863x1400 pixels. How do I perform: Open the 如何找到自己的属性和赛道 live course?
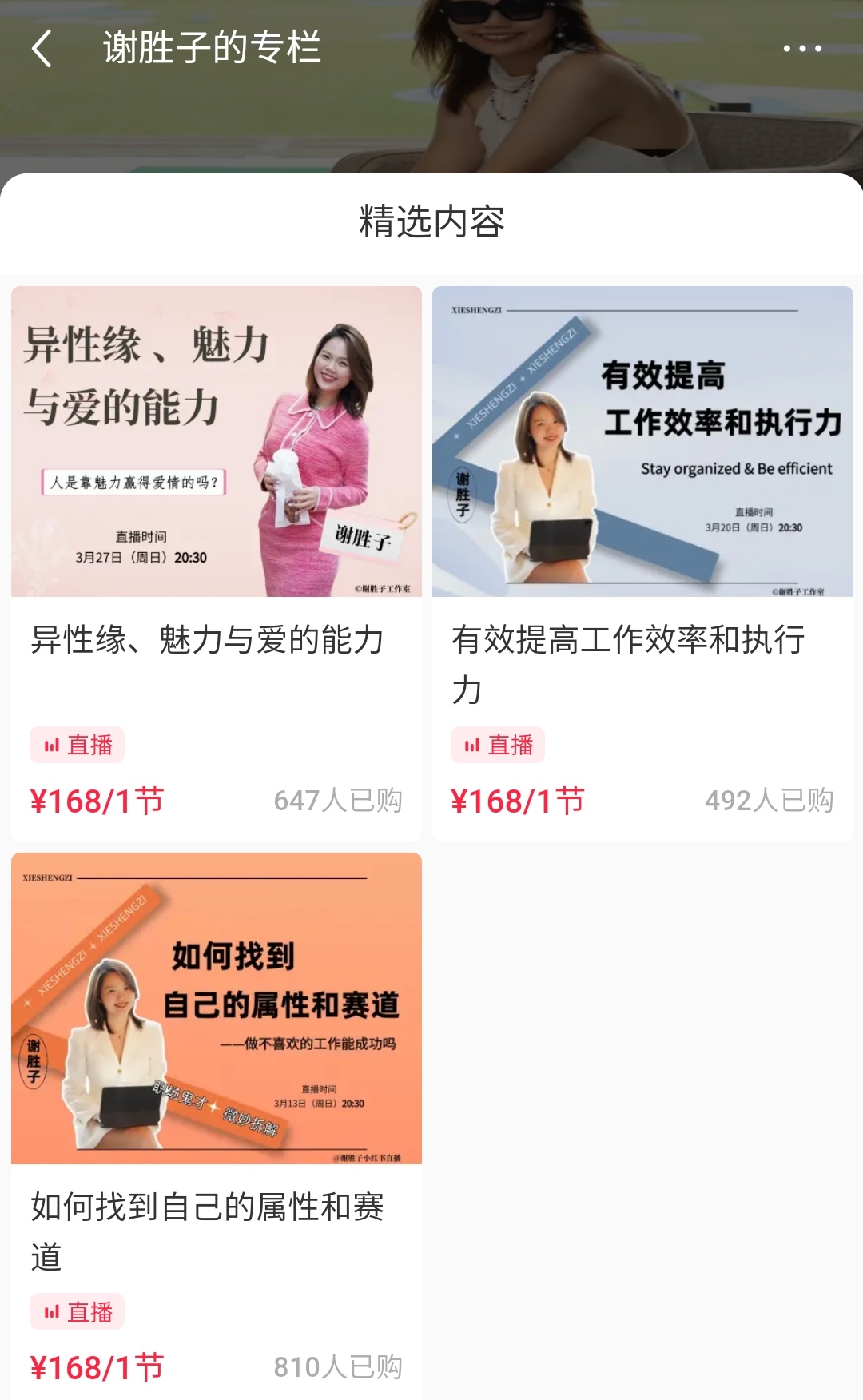(216, 1008)
